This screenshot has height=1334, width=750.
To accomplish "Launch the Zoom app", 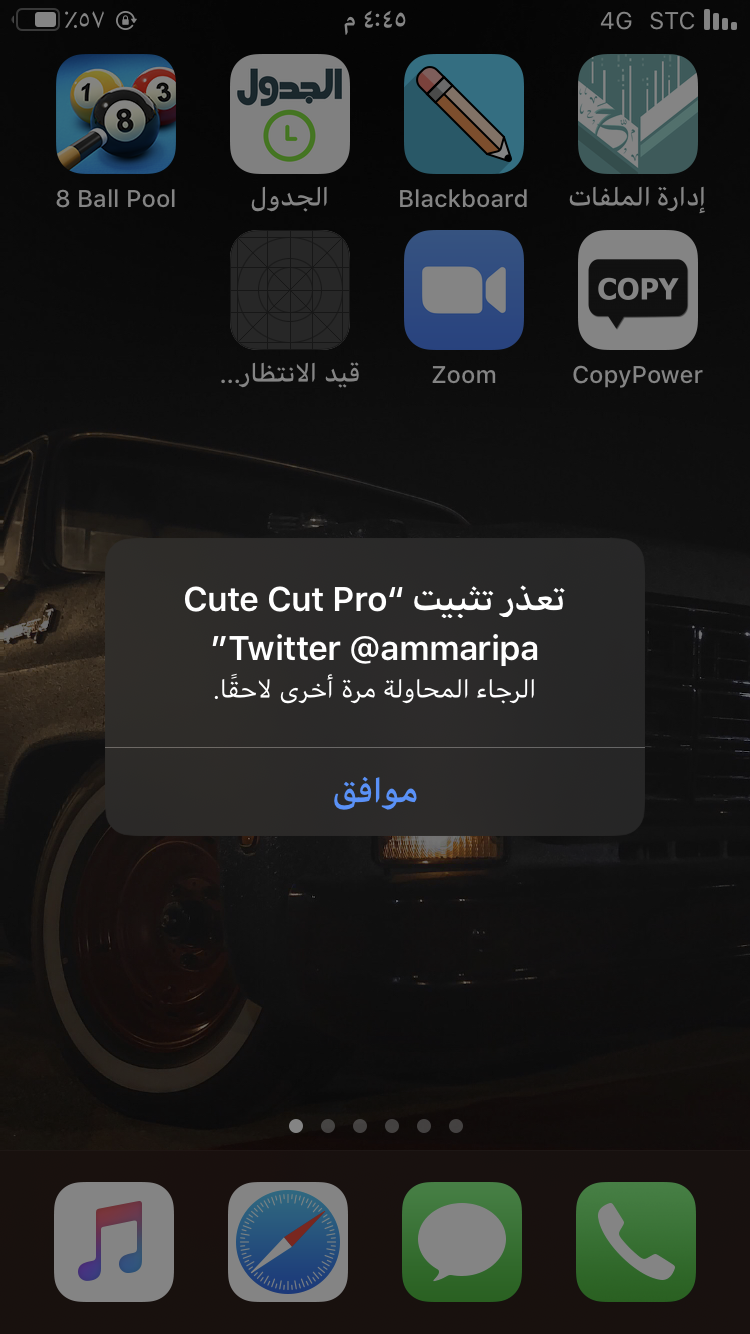I will pos(463,290).
